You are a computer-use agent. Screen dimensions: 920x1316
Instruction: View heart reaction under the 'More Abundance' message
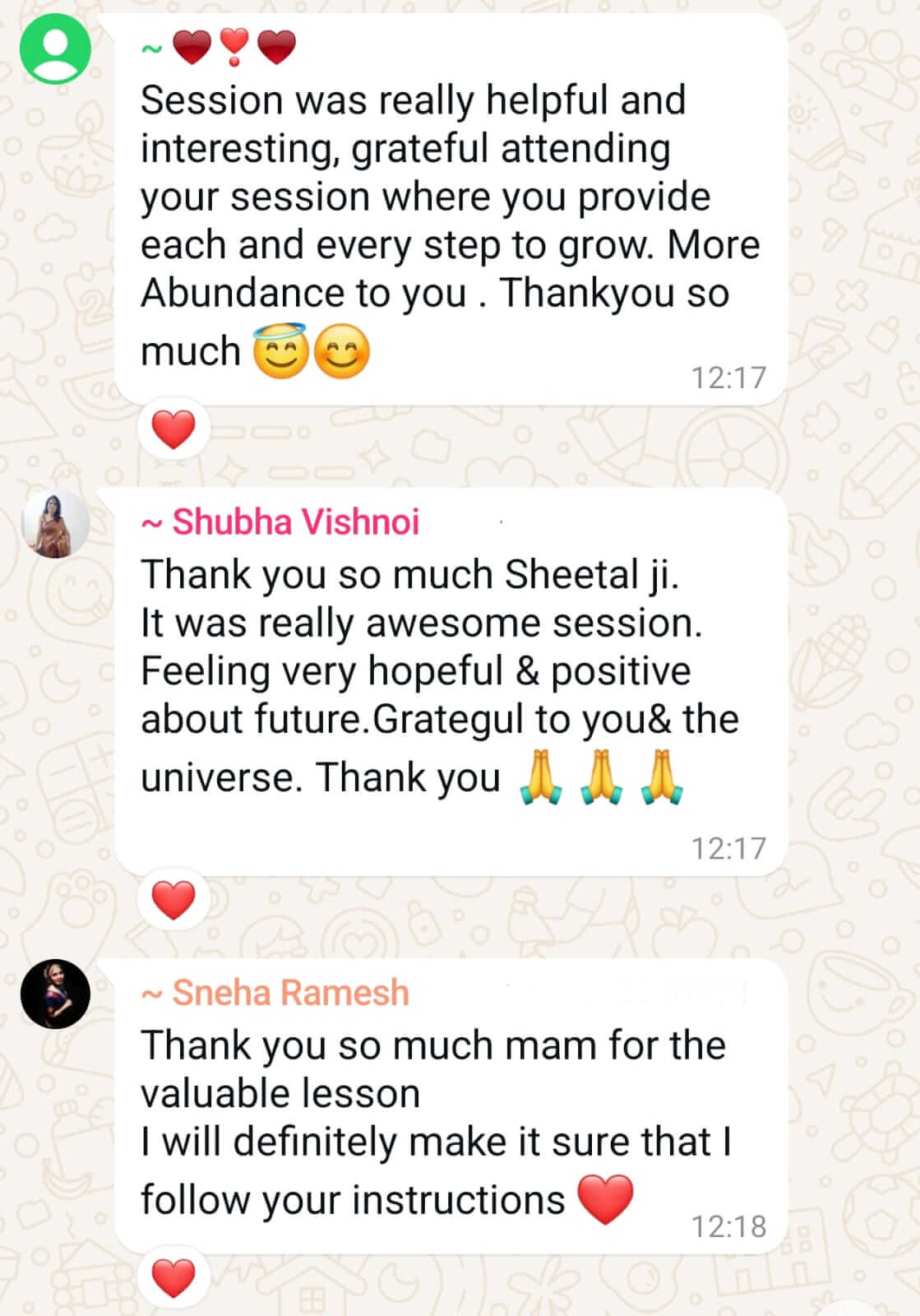tap(173, 430)
